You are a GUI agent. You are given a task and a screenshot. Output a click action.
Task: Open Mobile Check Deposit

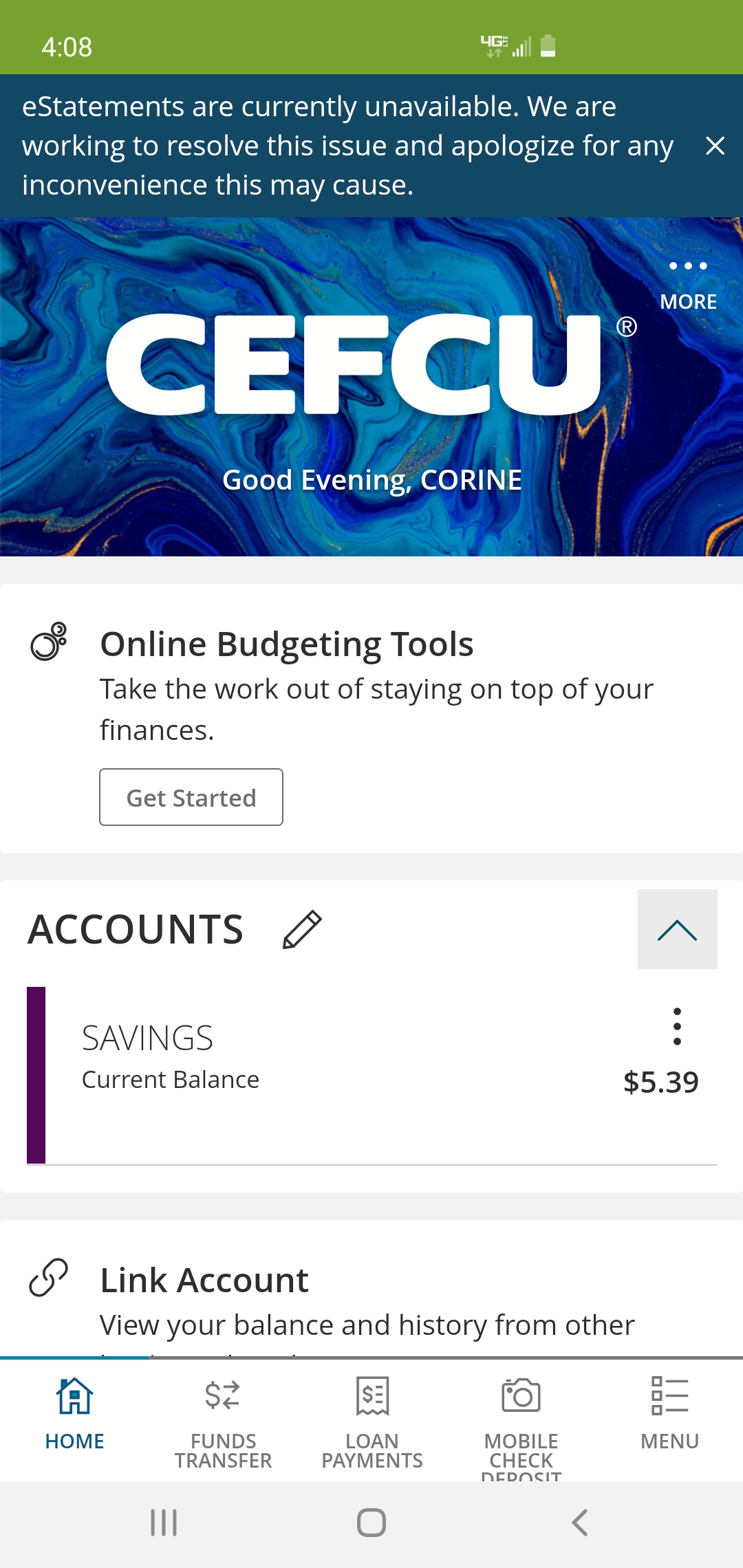(x=521, y=1420)
